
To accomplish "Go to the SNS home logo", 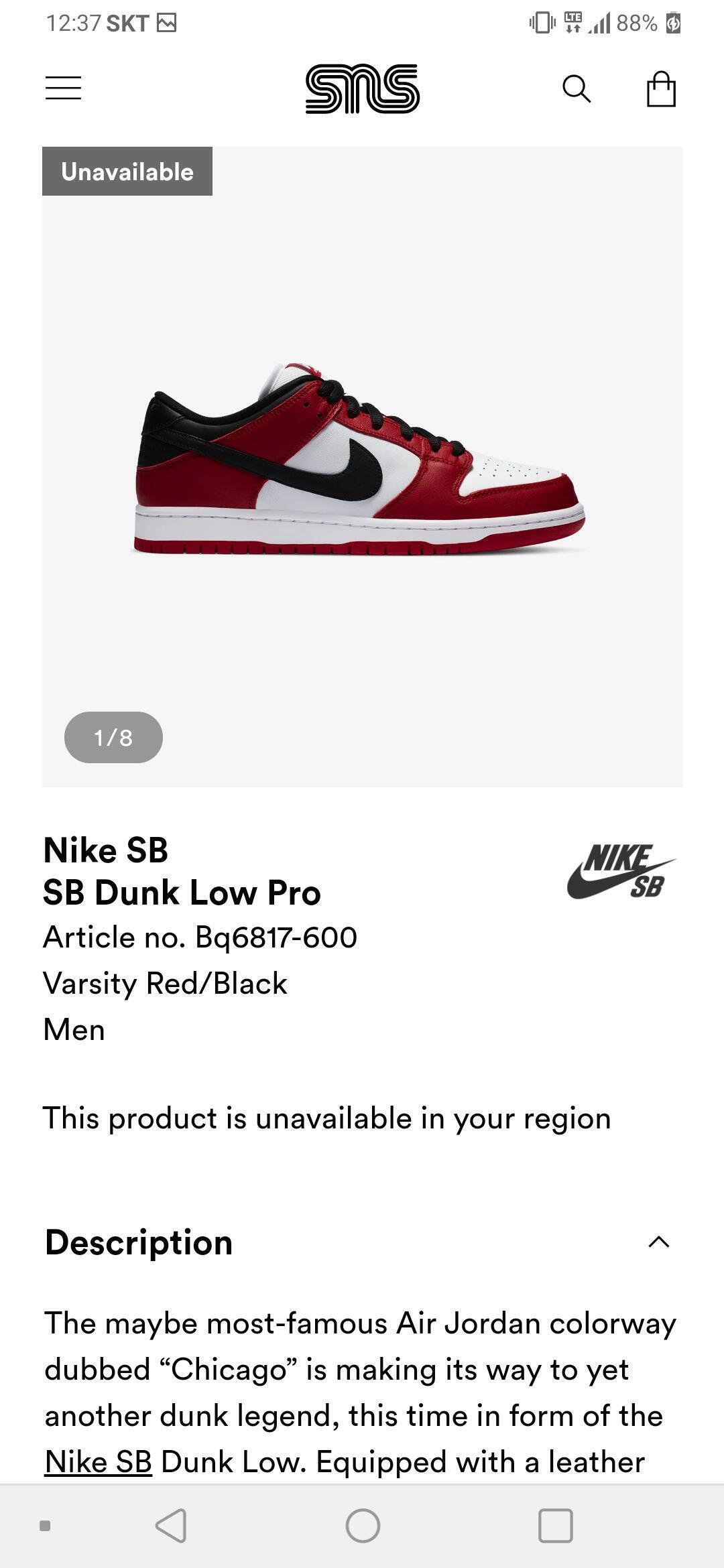I will tap(362, 88).
